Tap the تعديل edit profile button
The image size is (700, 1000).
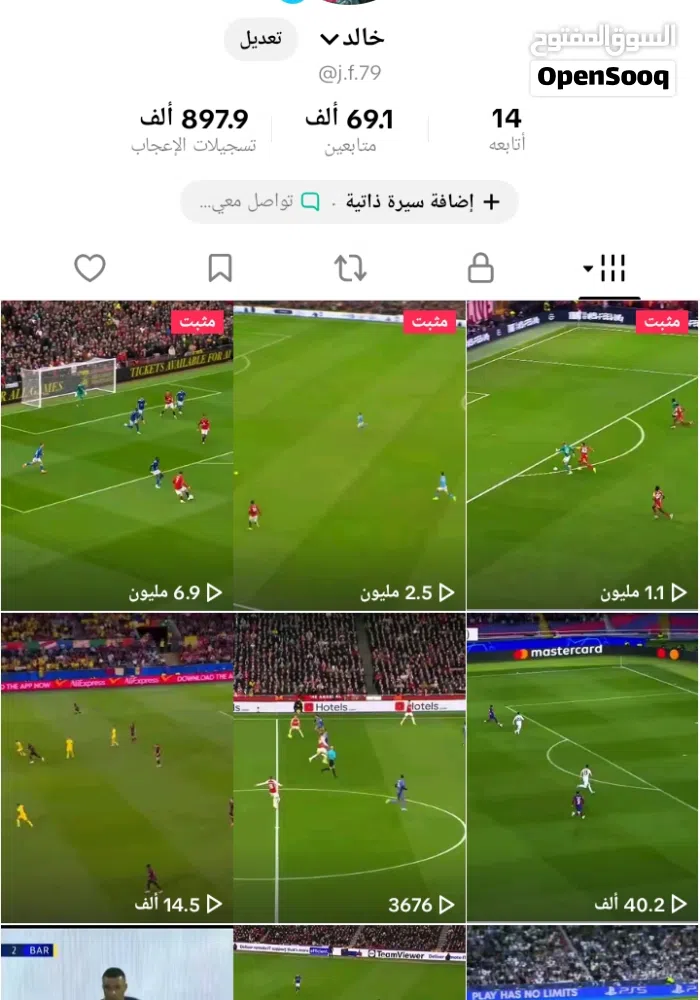click(x=261, y=40)
